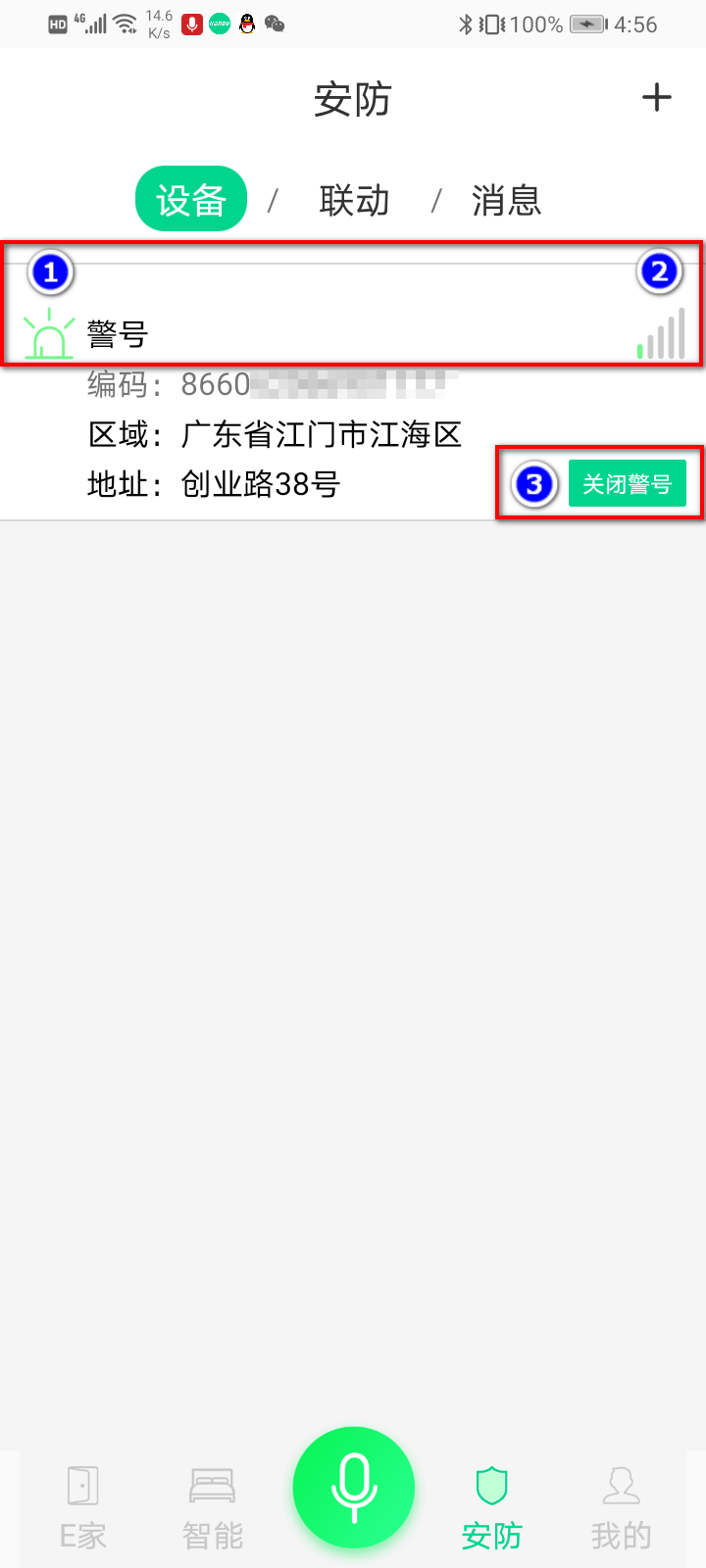Switch to the 联动 tab
Image resolution: width=706 pixels, height=1568 pixels.
[x=354, y=200]
